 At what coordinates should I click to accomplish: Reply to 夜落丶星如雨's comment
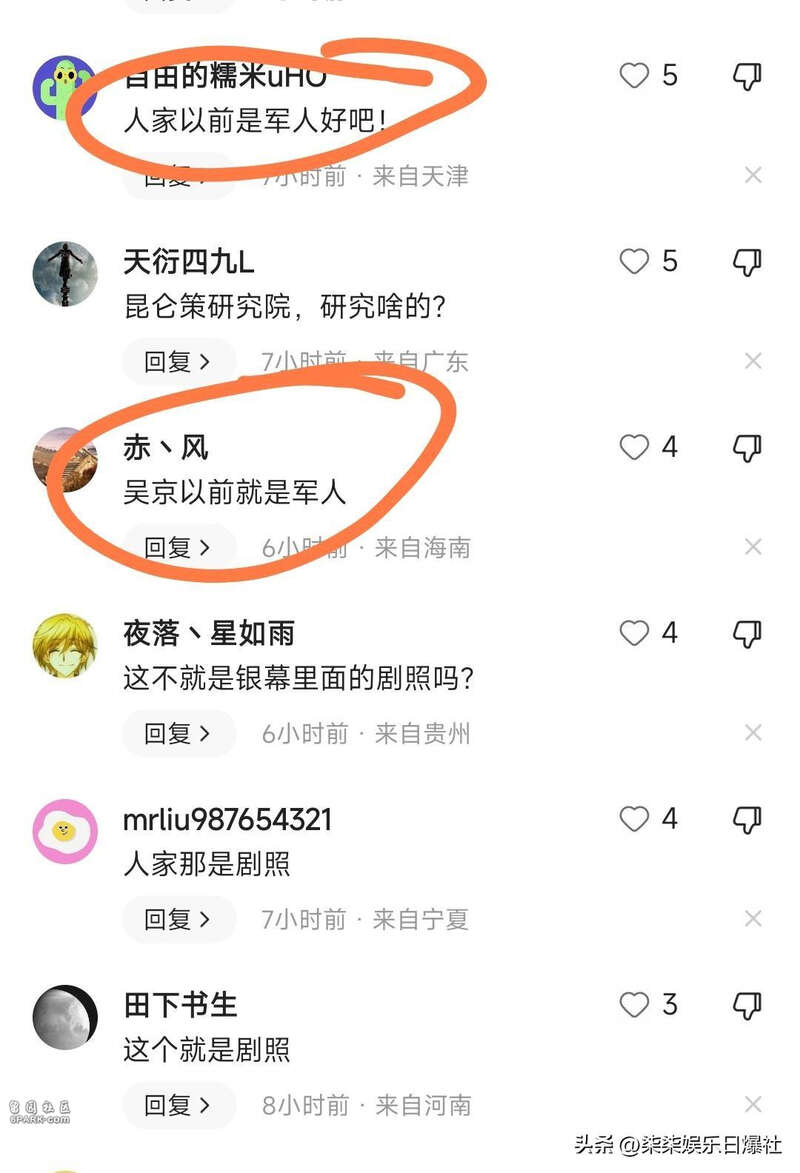pyautogui.click(x=178, y=733)
